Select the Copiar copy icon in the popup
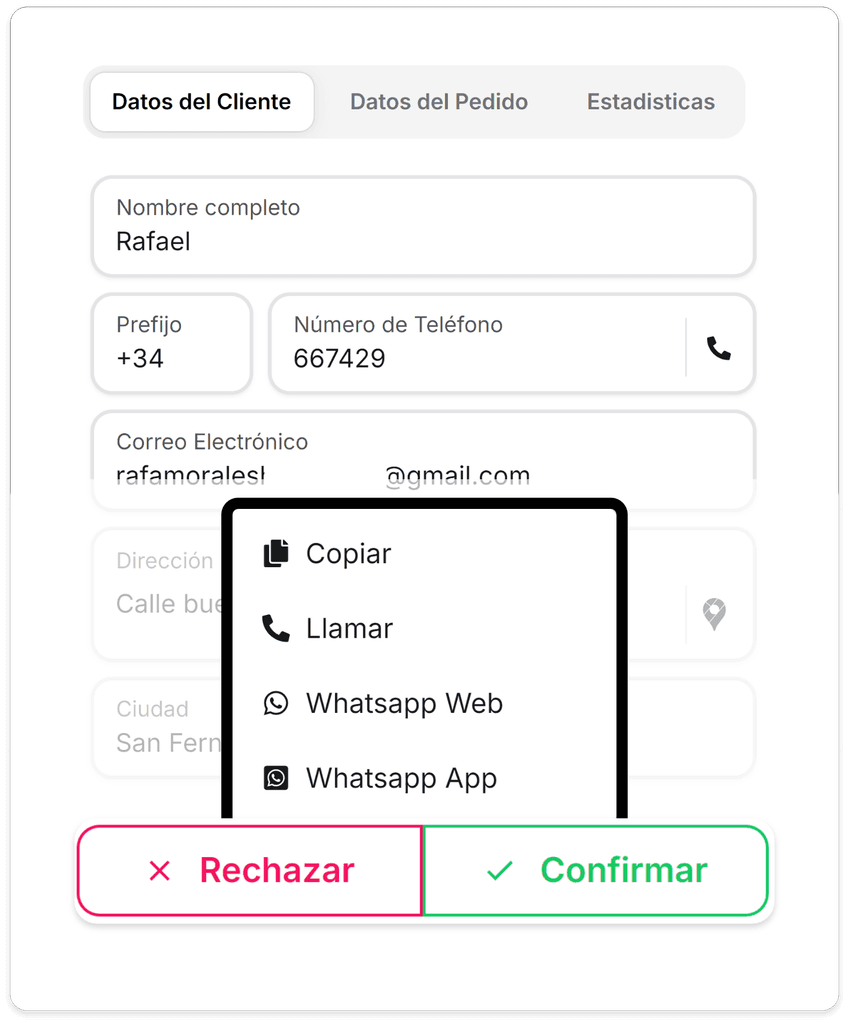The height and width of the screenshot is (1024, 849). click(275, 552)
